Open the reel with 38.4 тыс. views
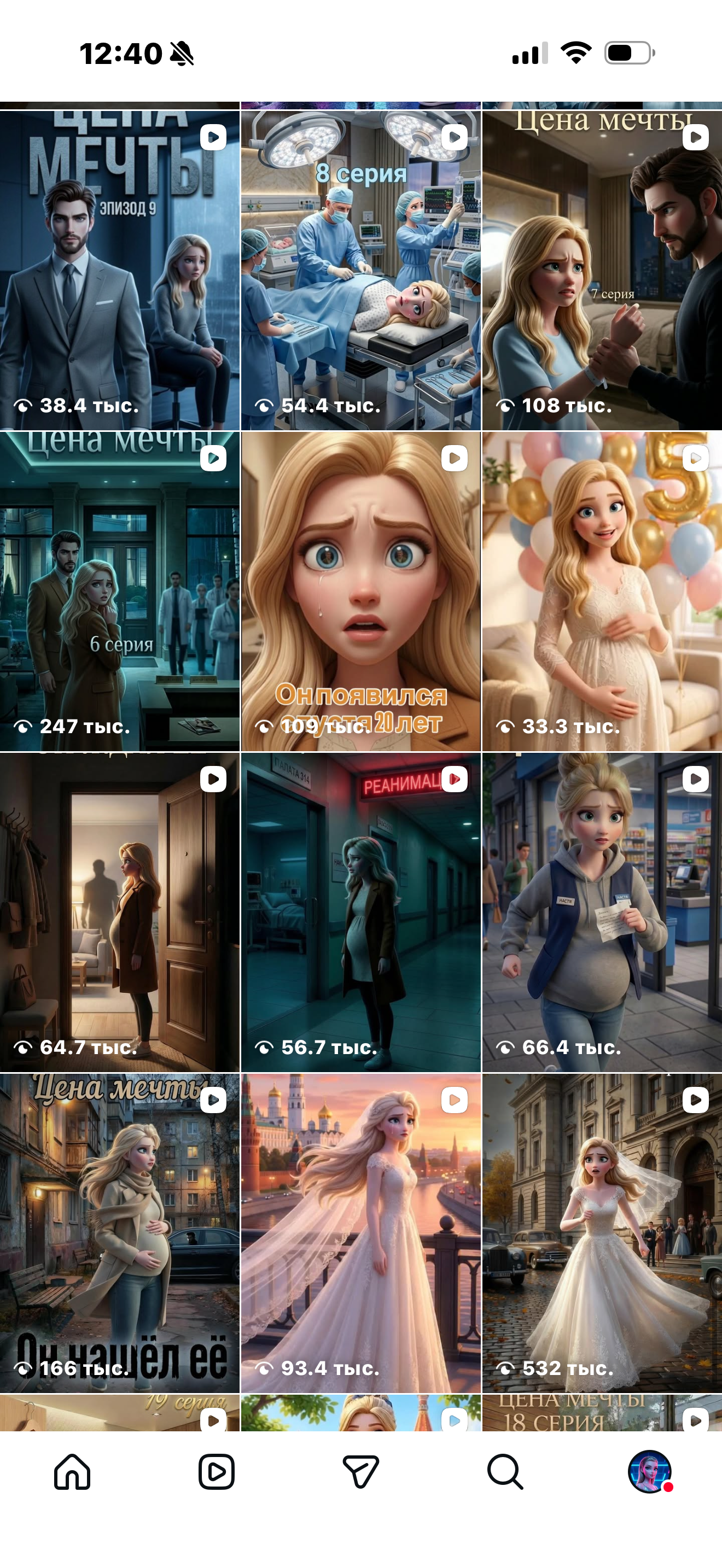722x1568 pixels. [x=119, y=270]
